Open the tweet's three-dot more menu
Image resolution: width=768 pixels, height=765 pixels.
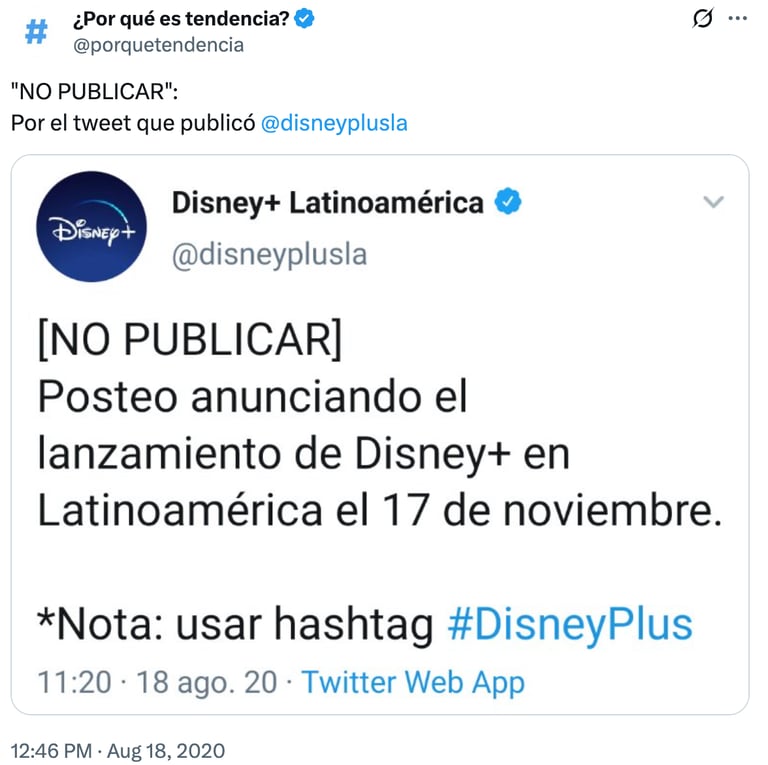[x=737, y=18]
